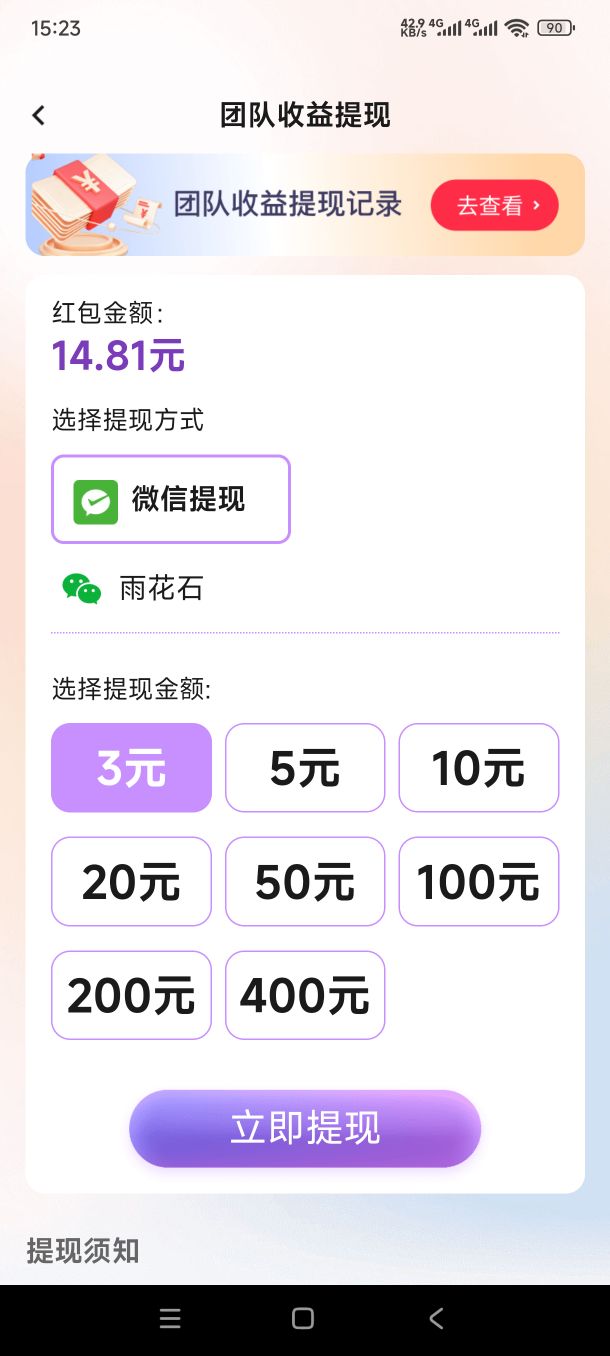Select 微信提现 as withdrawal method

click(171, 499)
